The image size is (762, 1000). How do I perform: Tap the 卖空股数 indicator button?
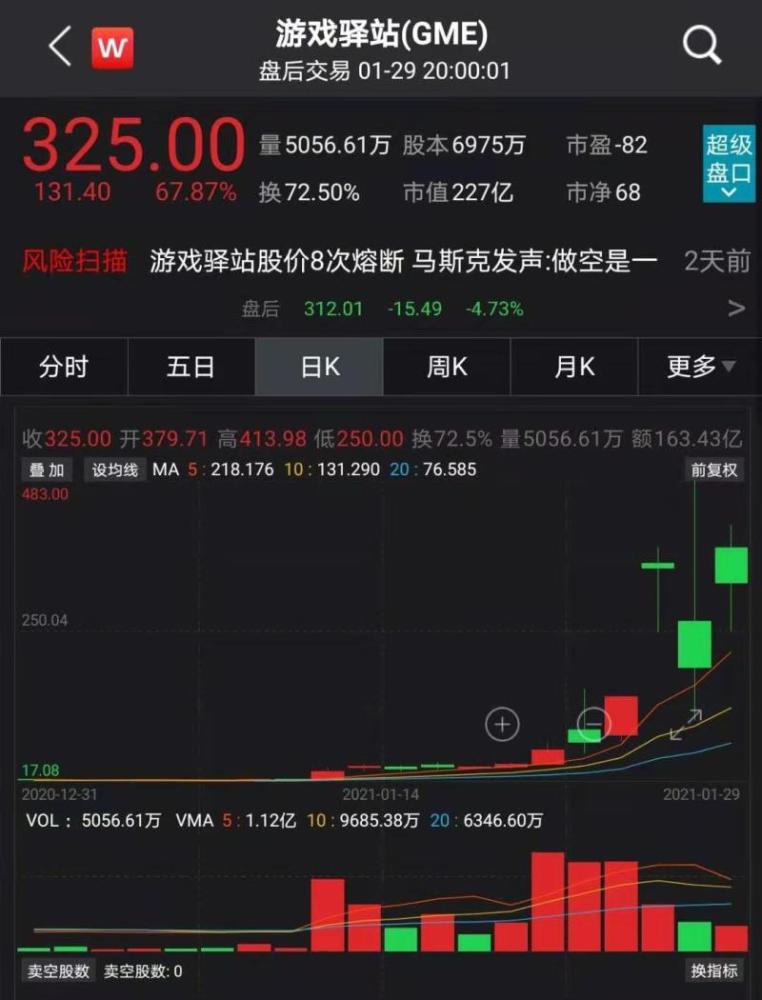56,970
